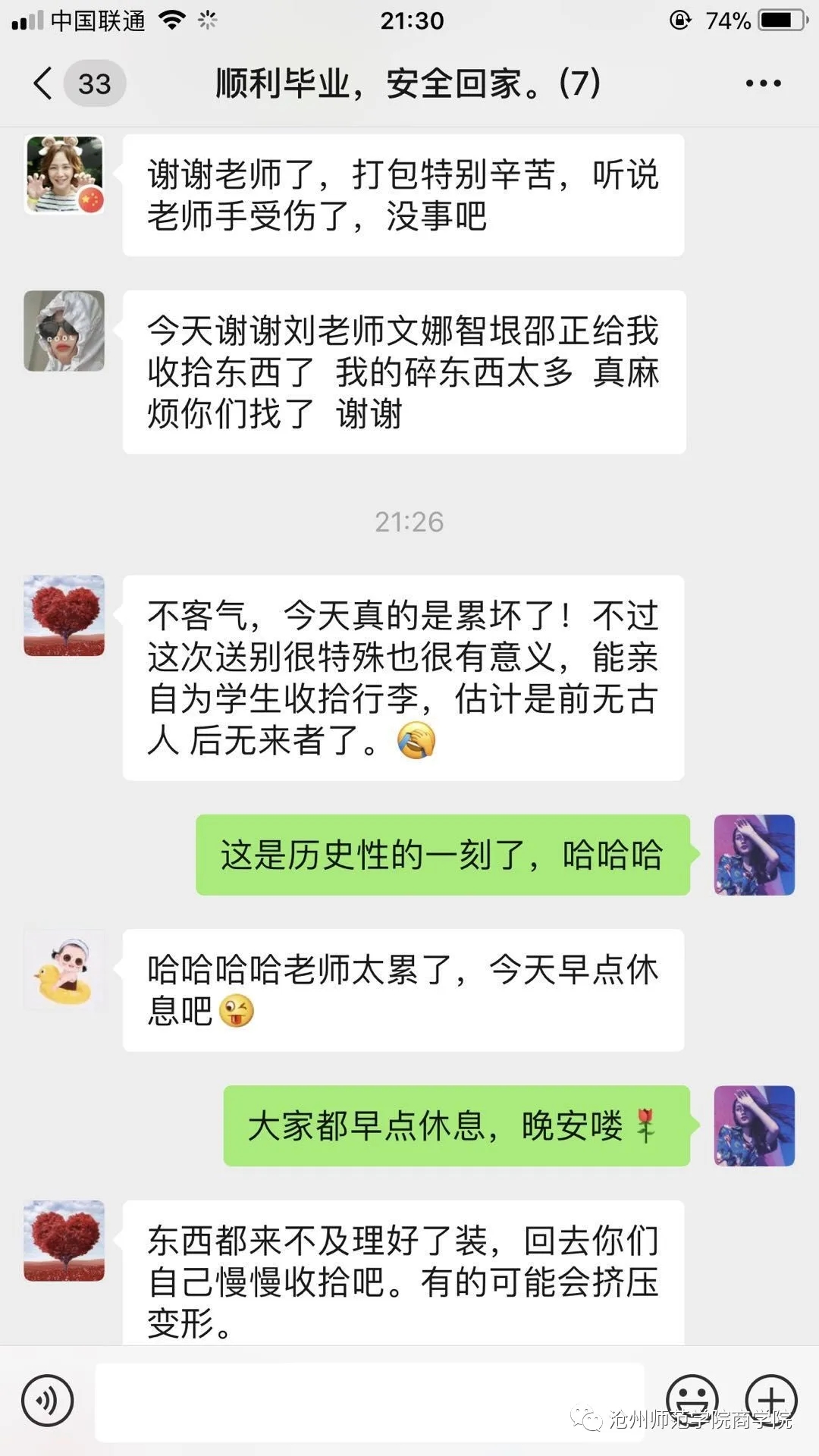Screen dimensions: 819x1456
Task: Open heart-tree avatar beside 不客气 message
Action: coord(64,615)
